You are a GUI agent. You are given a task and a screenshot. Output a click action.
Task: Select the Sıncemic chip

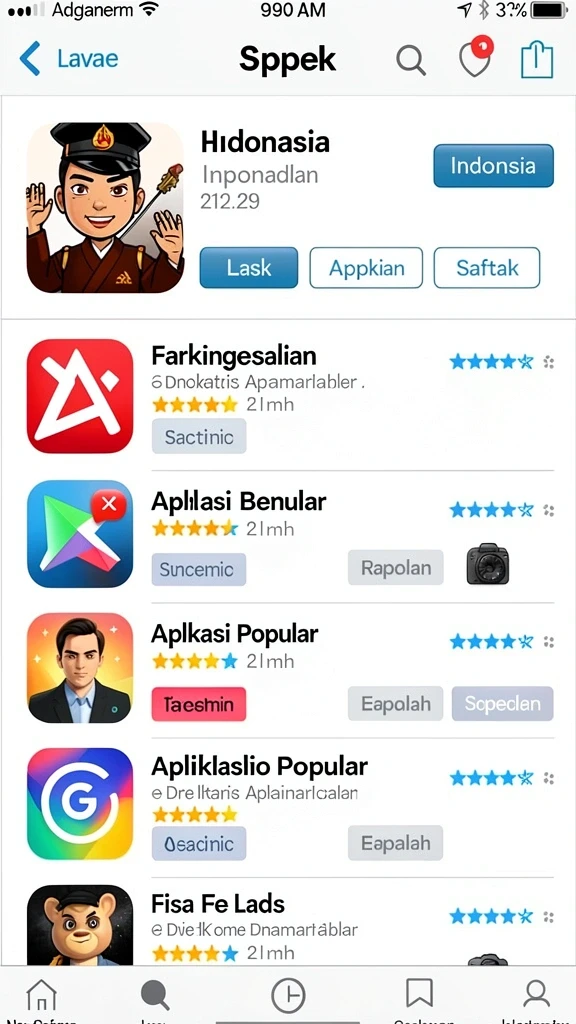click(199, 569)
